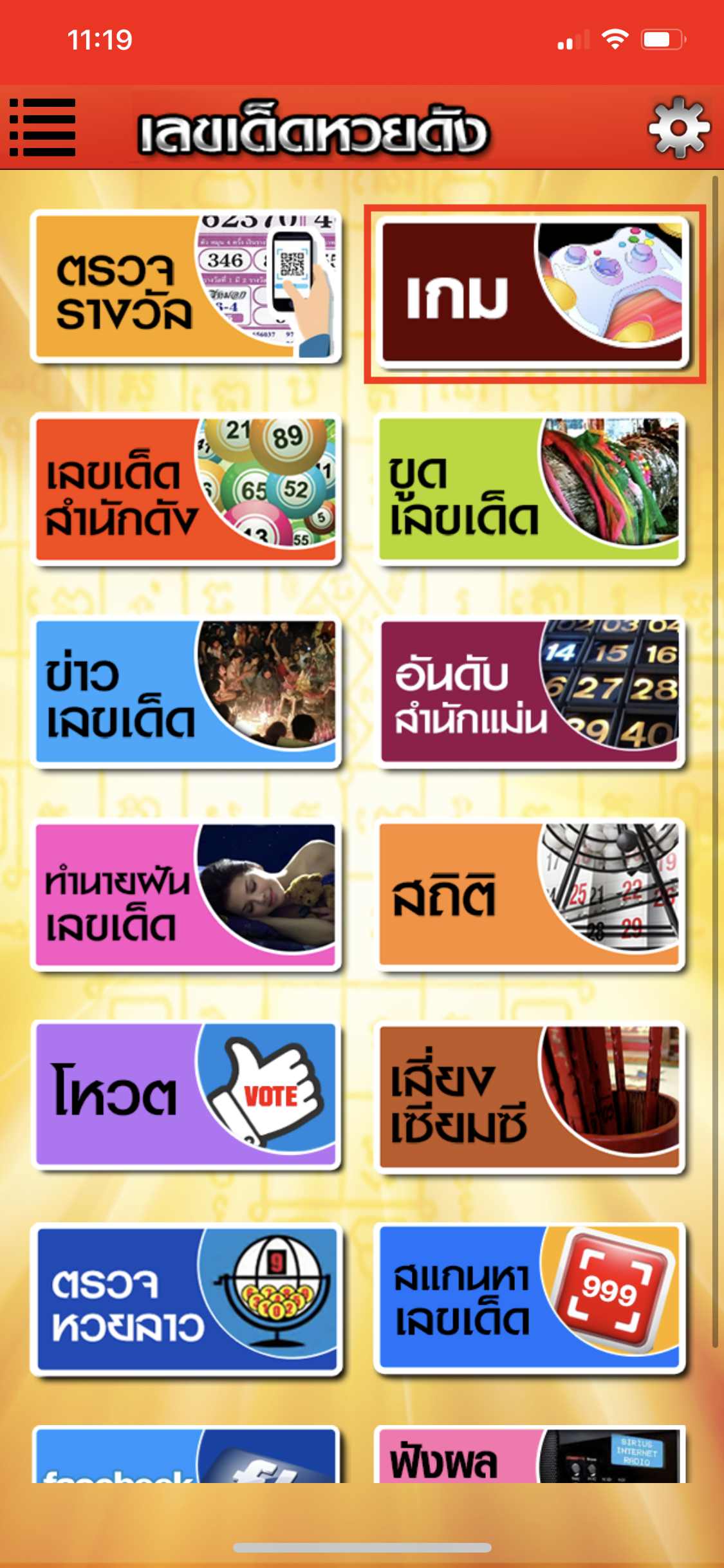The image size is (724, 1568).
Task: Open the เลขเด็ดสำนักดัง tile
Action: 185,489
